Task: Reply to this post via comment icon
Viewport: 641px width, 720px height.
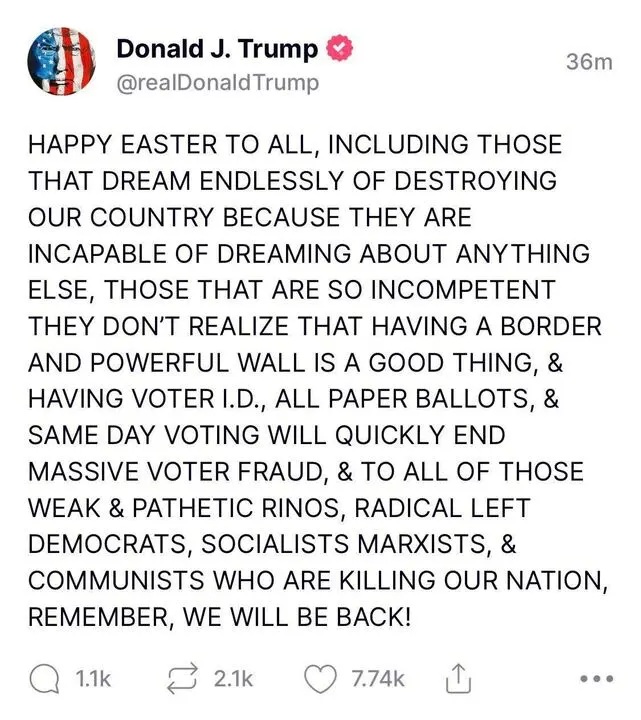Action: coord(44,679)
